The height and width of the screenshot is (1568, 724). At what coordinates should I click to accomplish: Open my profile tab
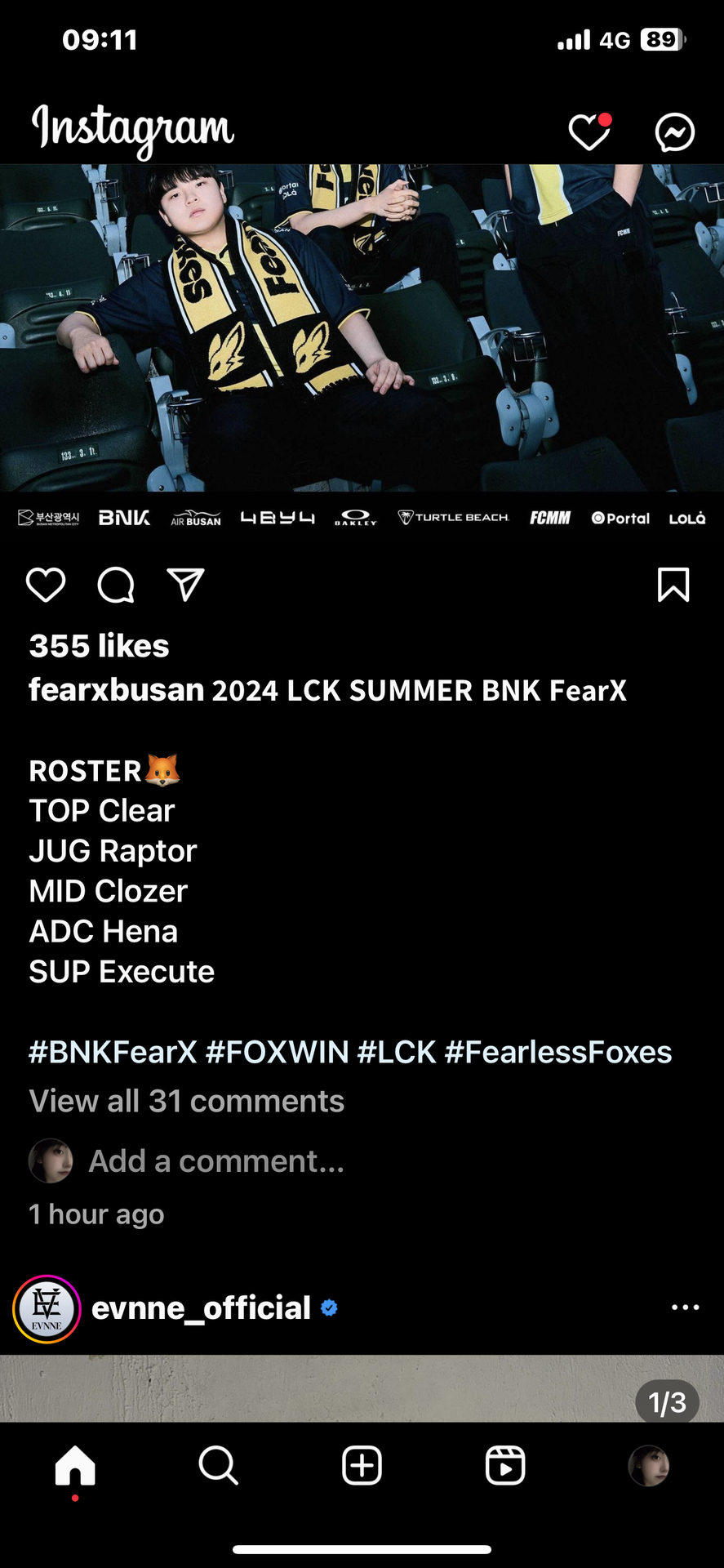point(649,1465)
